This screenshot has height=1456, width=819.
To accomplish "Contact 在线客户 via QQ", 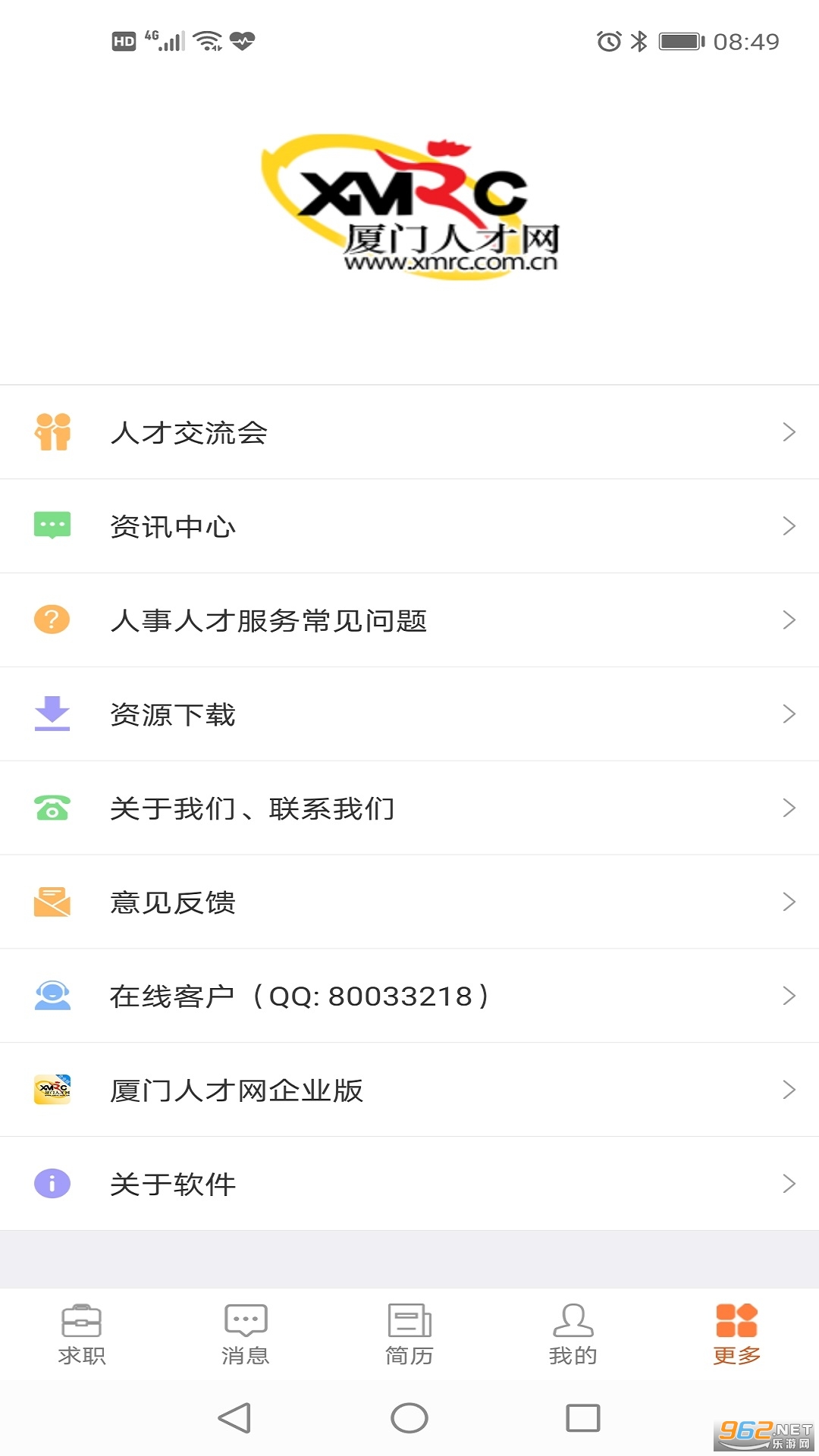I will [409, 996].
